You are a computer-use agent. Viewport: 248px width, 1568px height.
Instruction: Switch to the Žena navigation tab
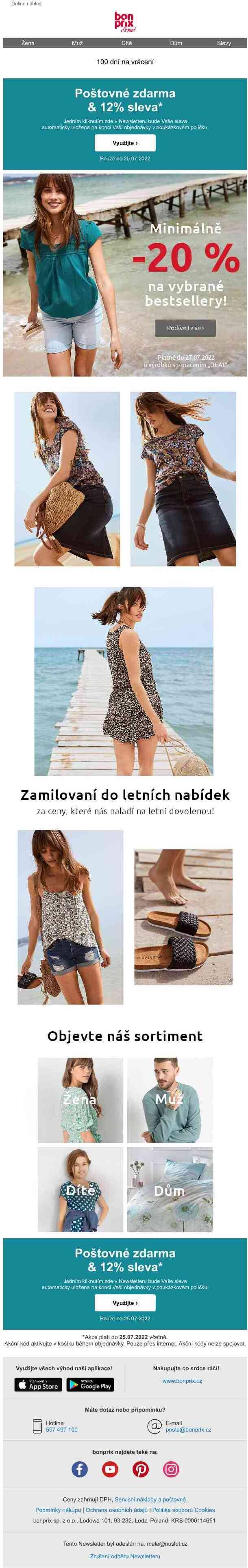click(27, 43)
